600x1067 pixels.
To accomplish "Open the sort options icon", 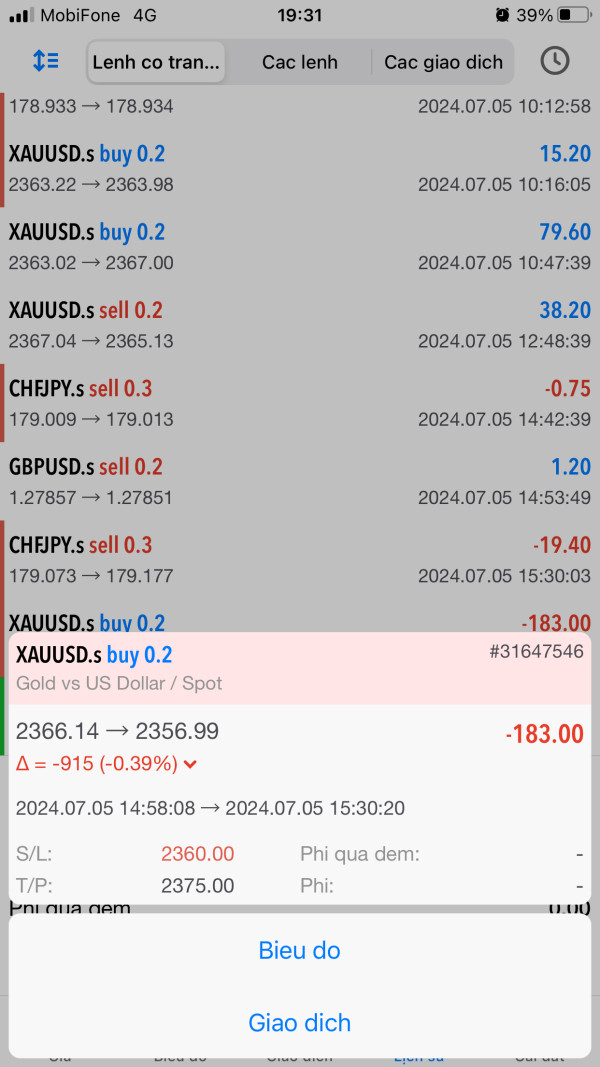I will coord(46,61).
